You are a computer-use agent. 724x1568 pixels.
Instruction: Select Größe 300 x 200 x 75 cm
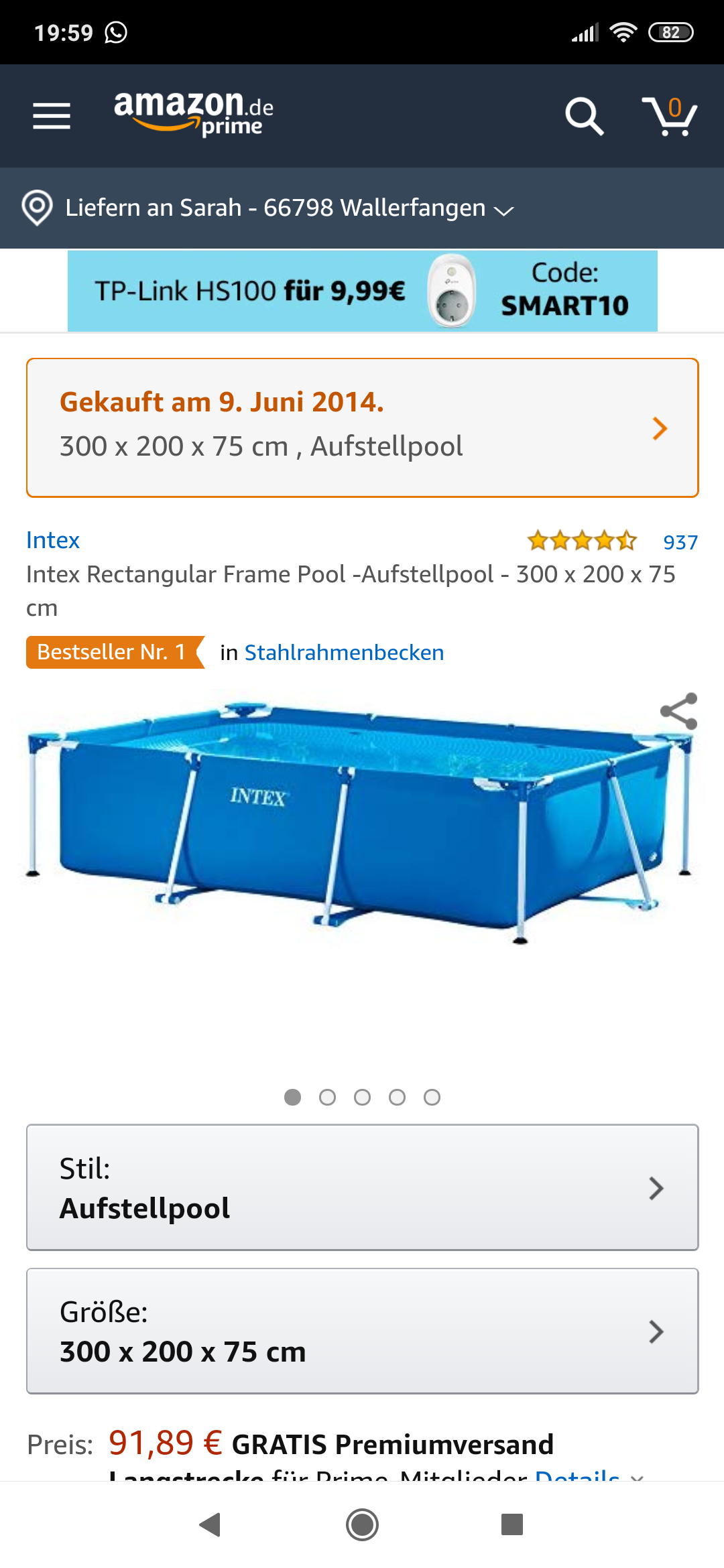tap(362, 1331)
